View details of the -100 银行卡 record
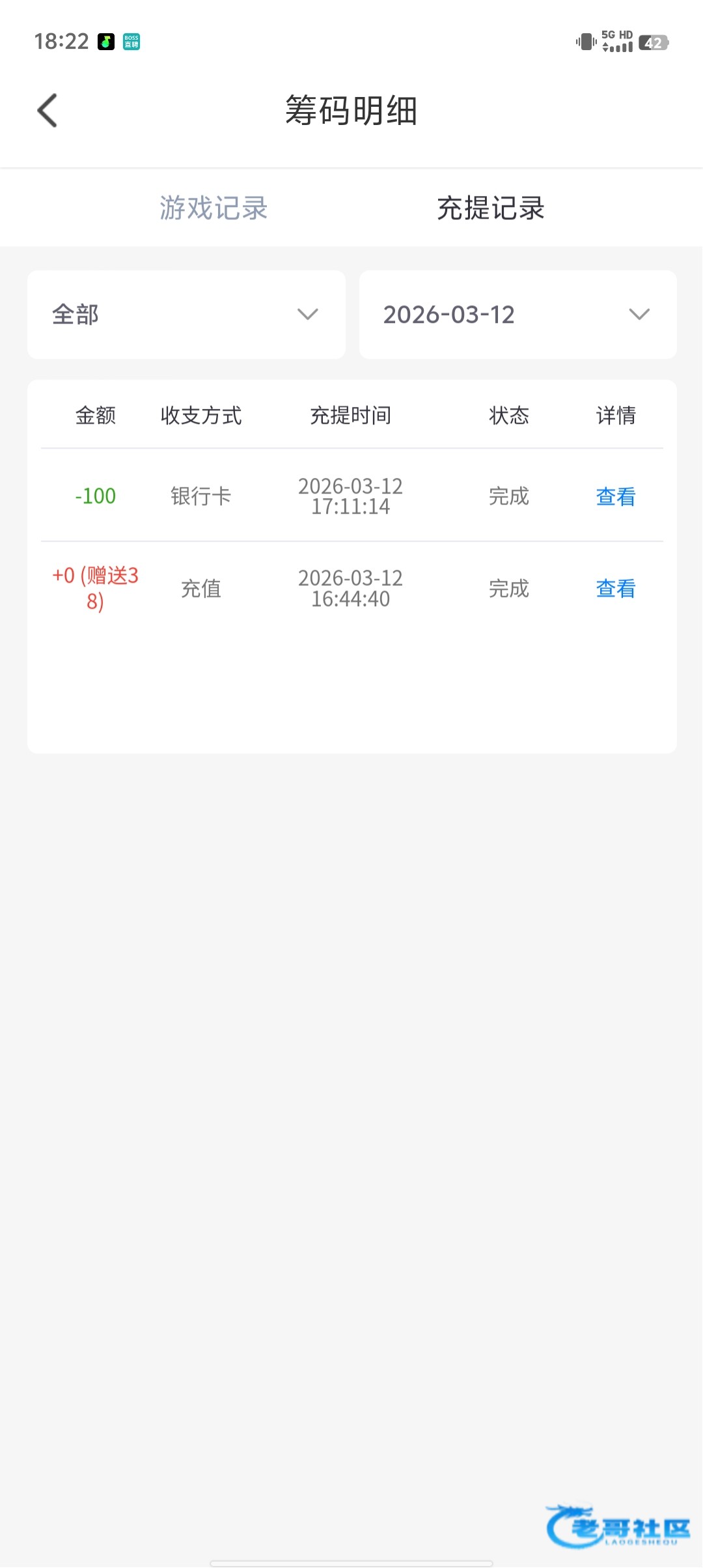The height and width of the screenshot is (1568, 703). [615, 496]
